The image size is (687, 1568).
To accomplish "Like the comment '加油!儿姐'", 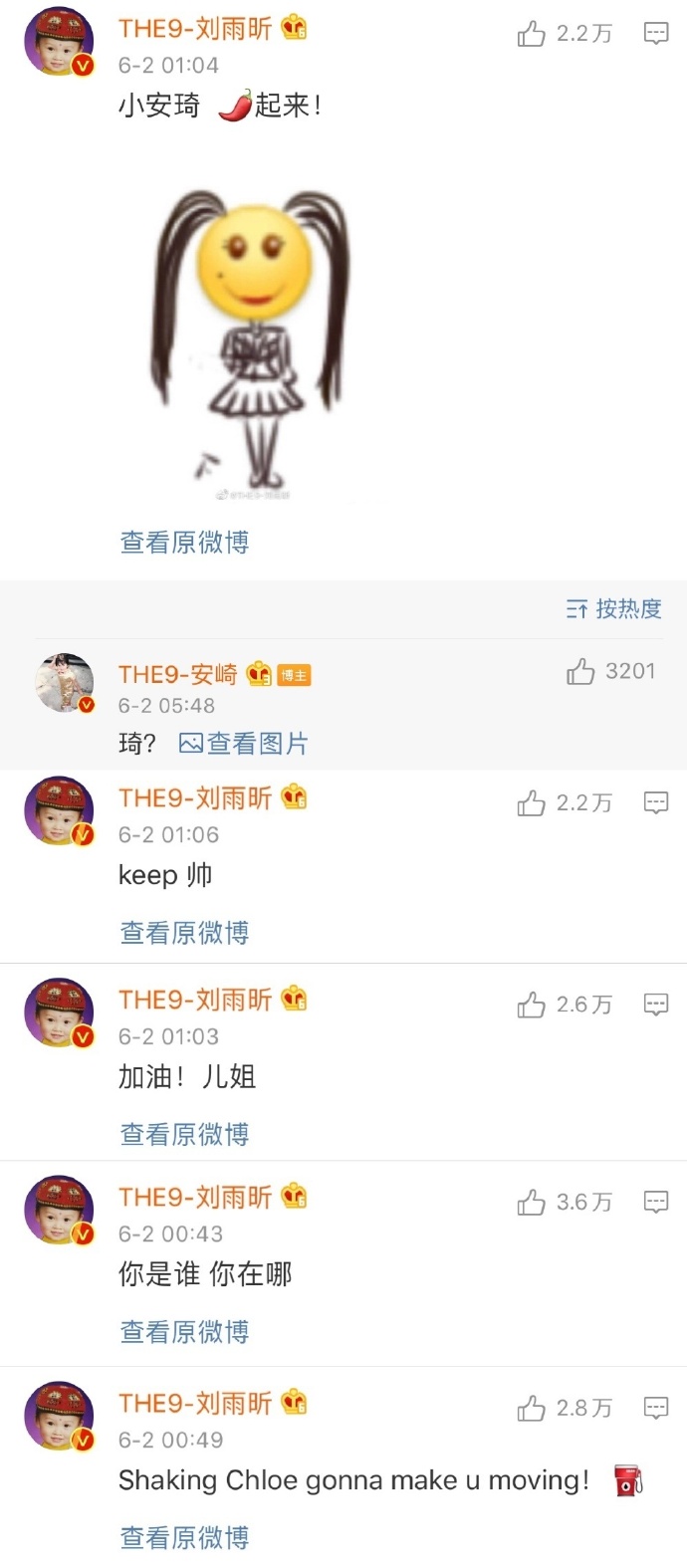I will [x=532, y=1006].
